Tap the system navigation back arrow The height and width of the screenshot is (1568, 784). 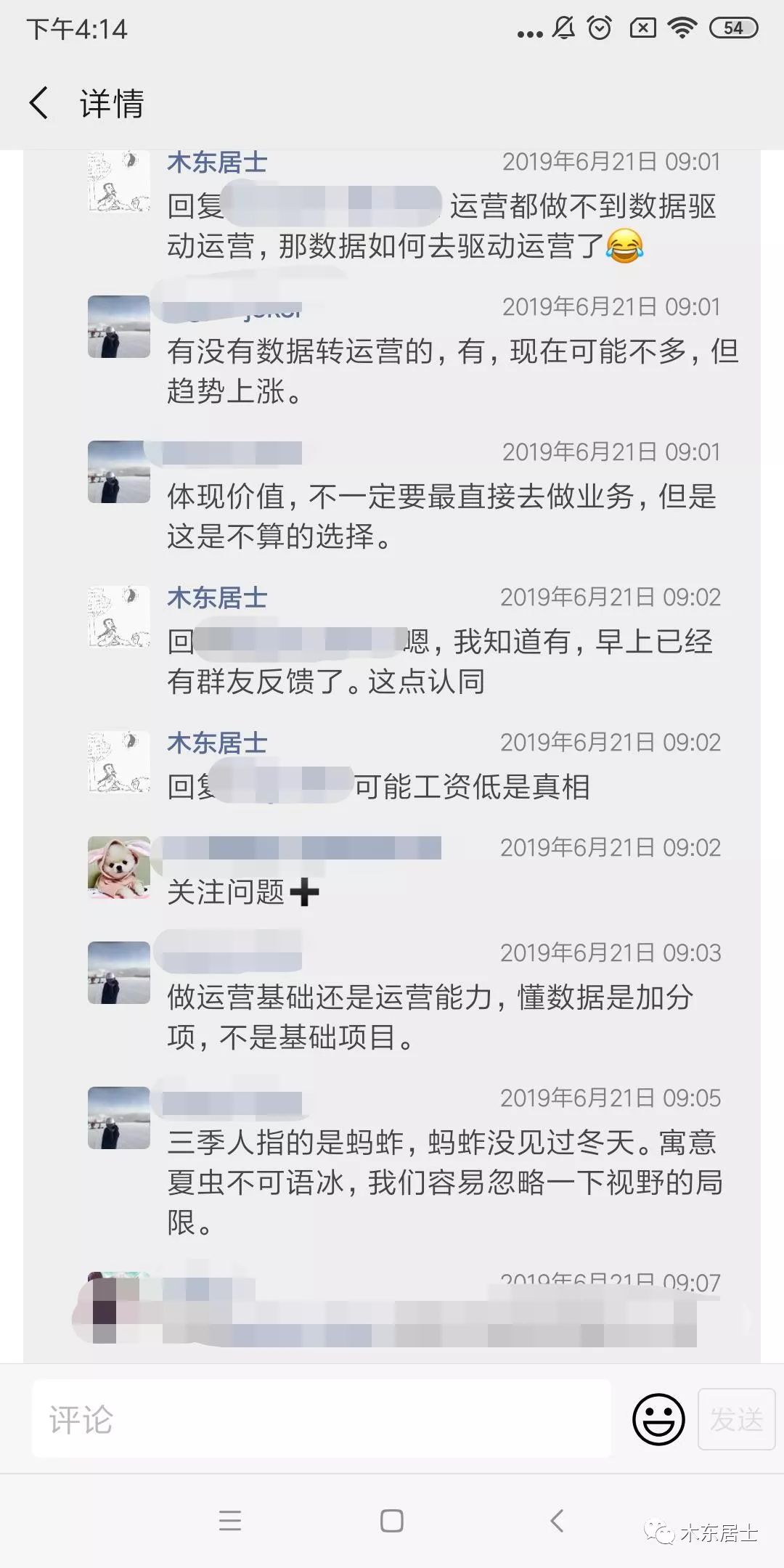click(x=557, y=1521)
